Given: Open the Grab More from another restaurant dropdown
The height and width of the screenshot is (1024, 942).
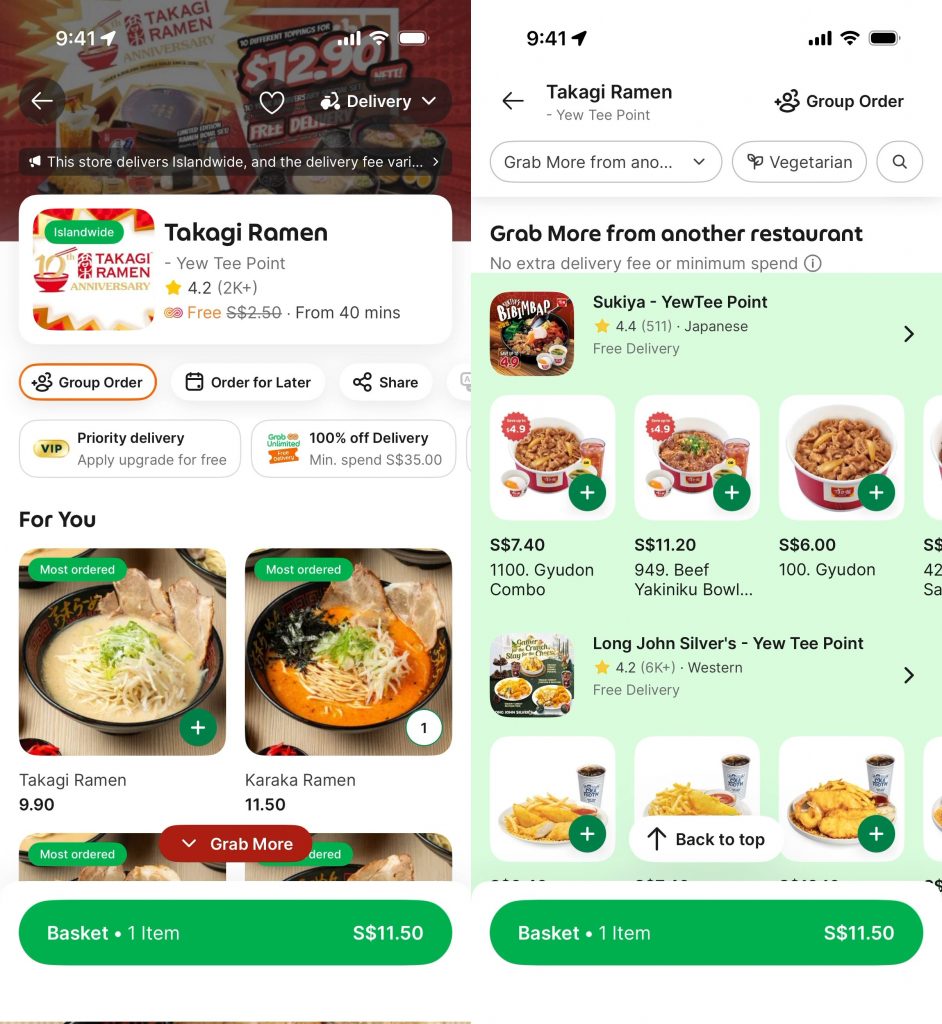Looking at the screenshot, I should coord(605,162).
